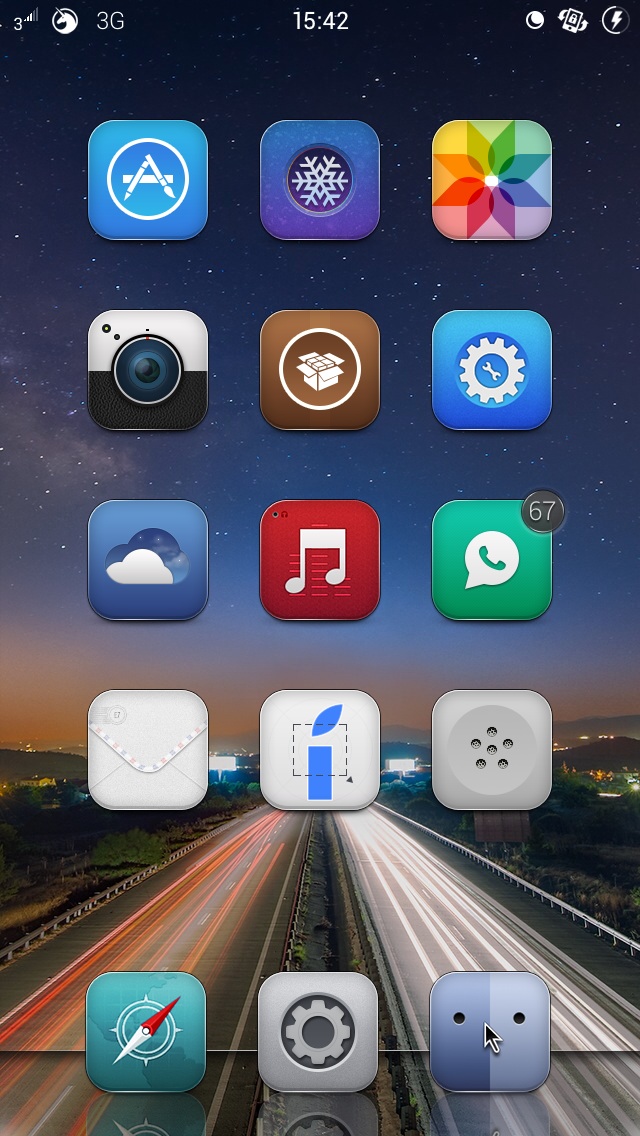Launch the gray speaker-dots app
This screenshot has height=1136, width=640.
[492, 750]
